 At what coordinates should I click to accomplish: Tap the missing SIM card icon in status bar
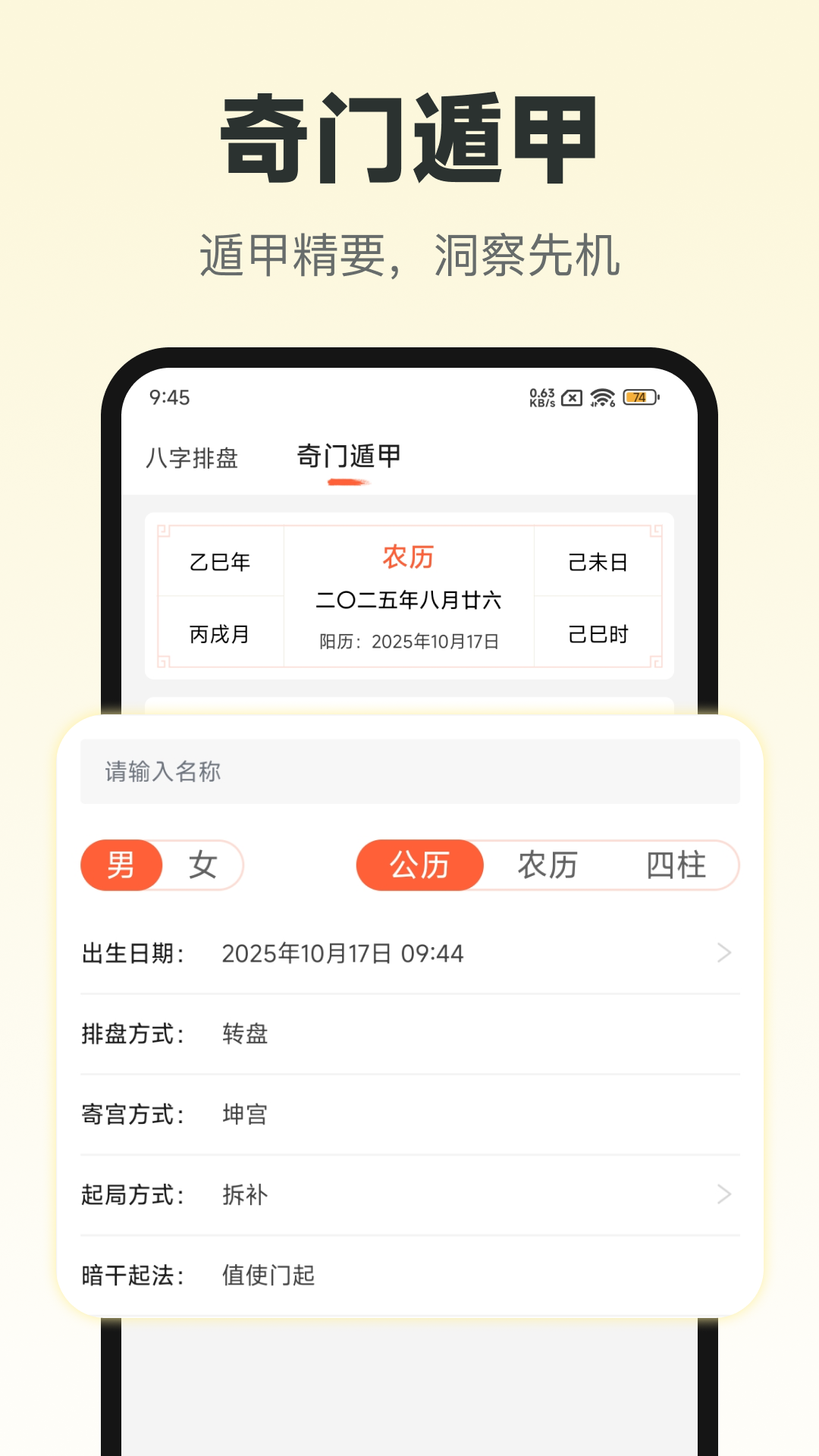pyautogui.click(x=574, y=395)
